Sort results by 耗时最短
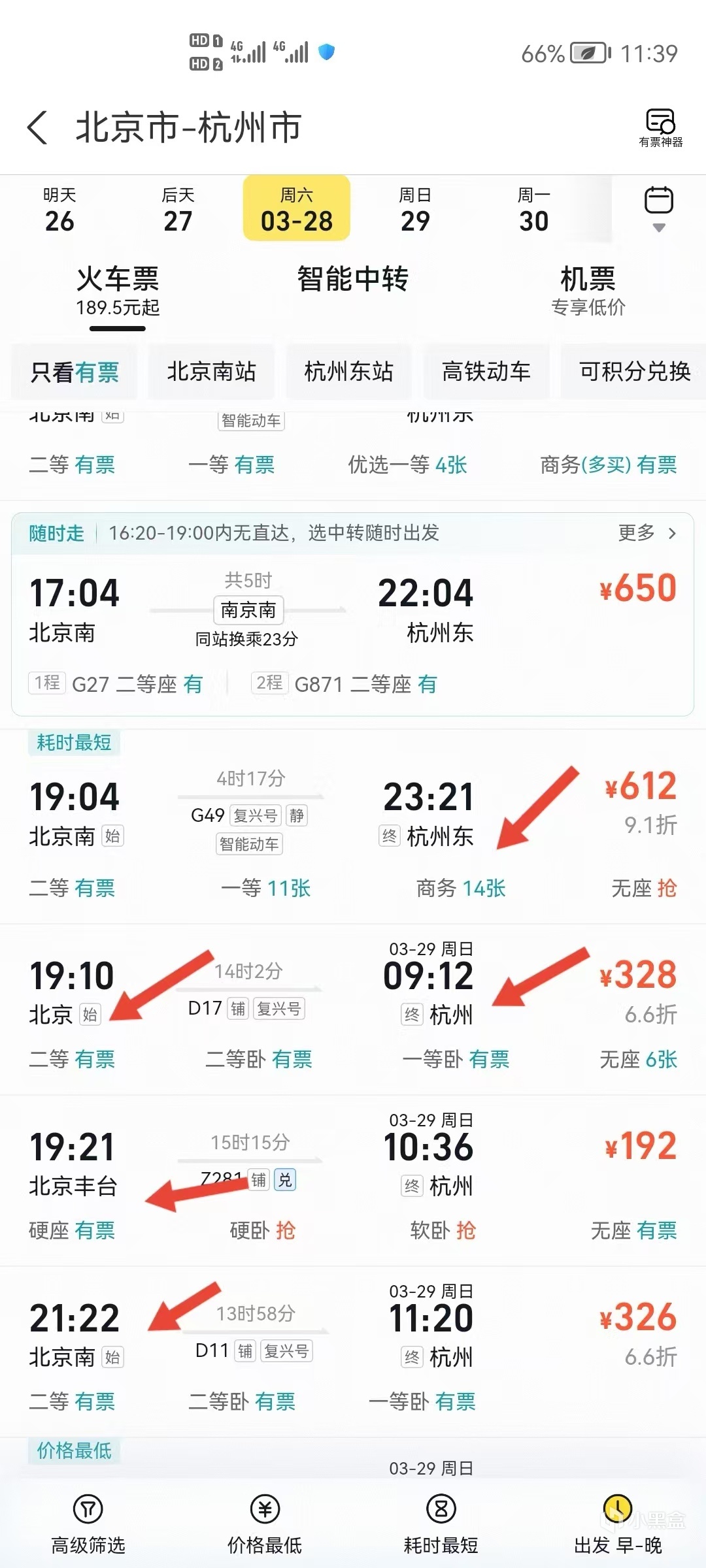The width and height of the screenshot is (706, 1568). tap(441, 1526)
